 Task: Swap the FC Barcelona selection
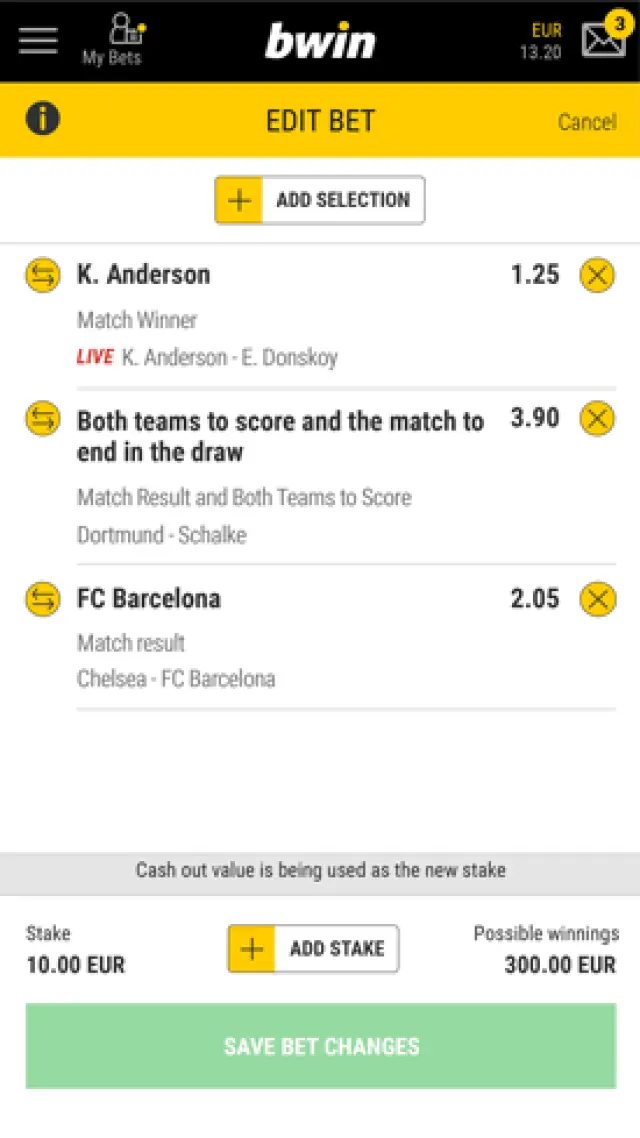coord(43,599)
